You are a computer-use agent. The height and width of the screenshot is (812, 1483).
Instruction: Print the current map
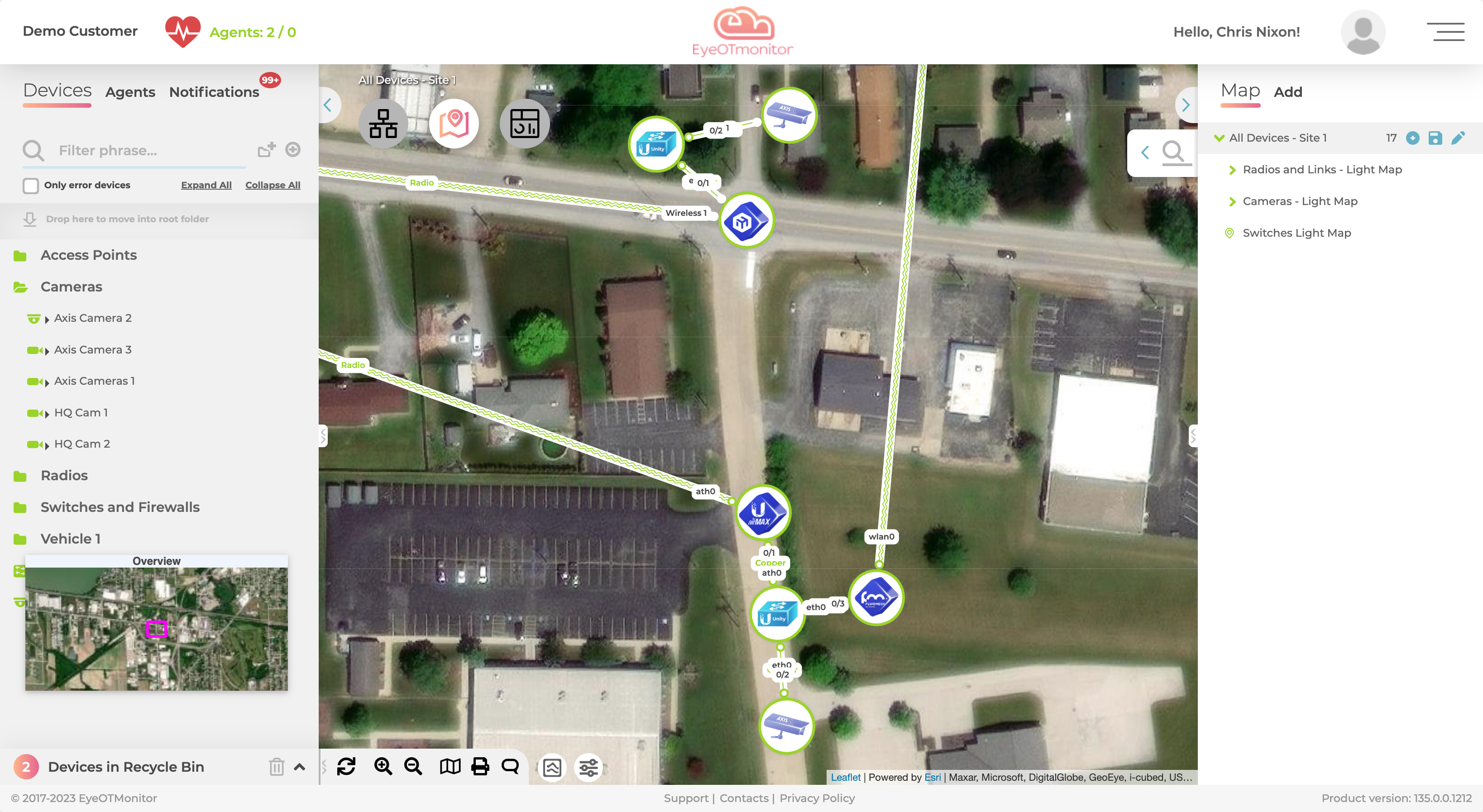(x=480, y=767)
